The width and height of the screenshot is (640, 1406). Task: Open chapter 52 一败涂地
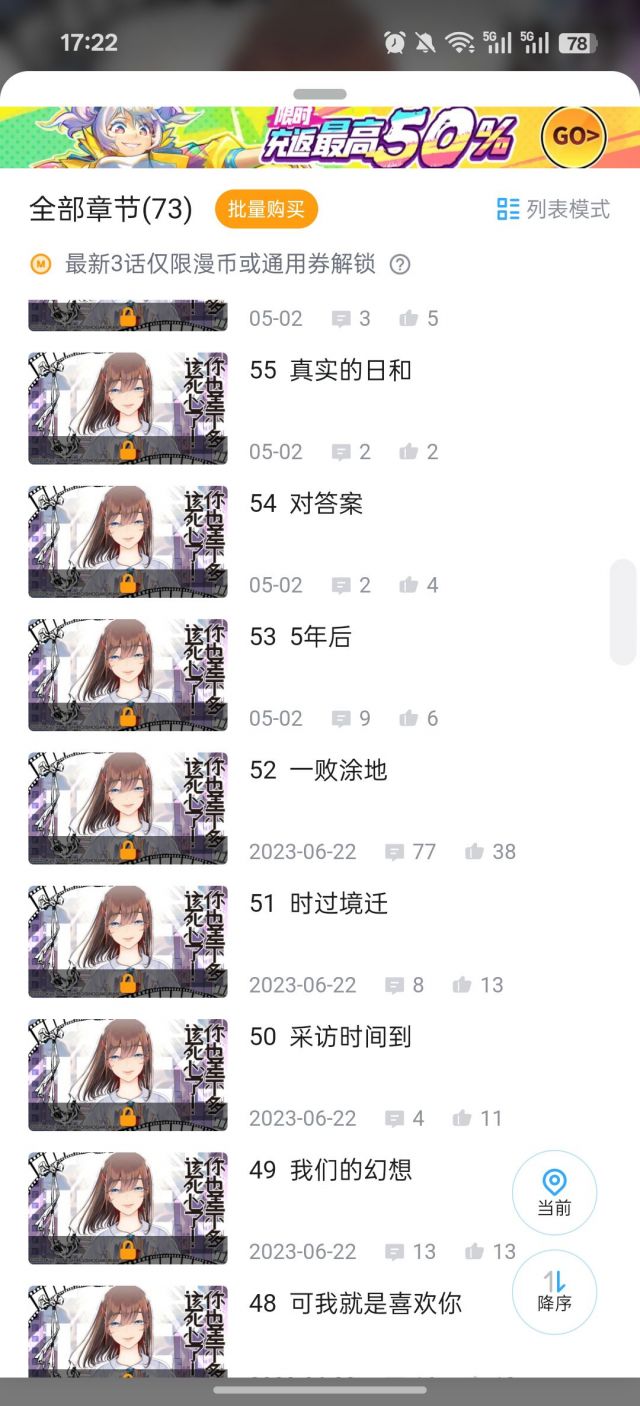coord(320,807)
